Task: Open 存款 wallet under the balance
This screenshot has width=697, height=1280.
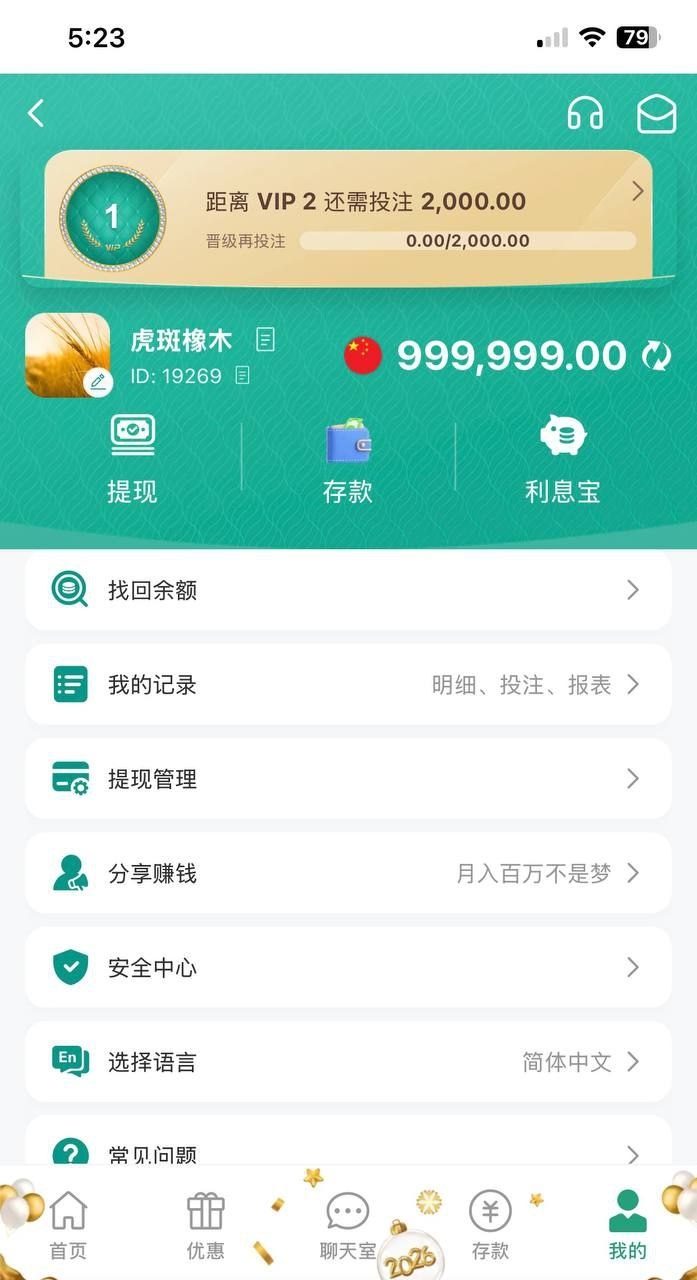Action: (348, 460)
